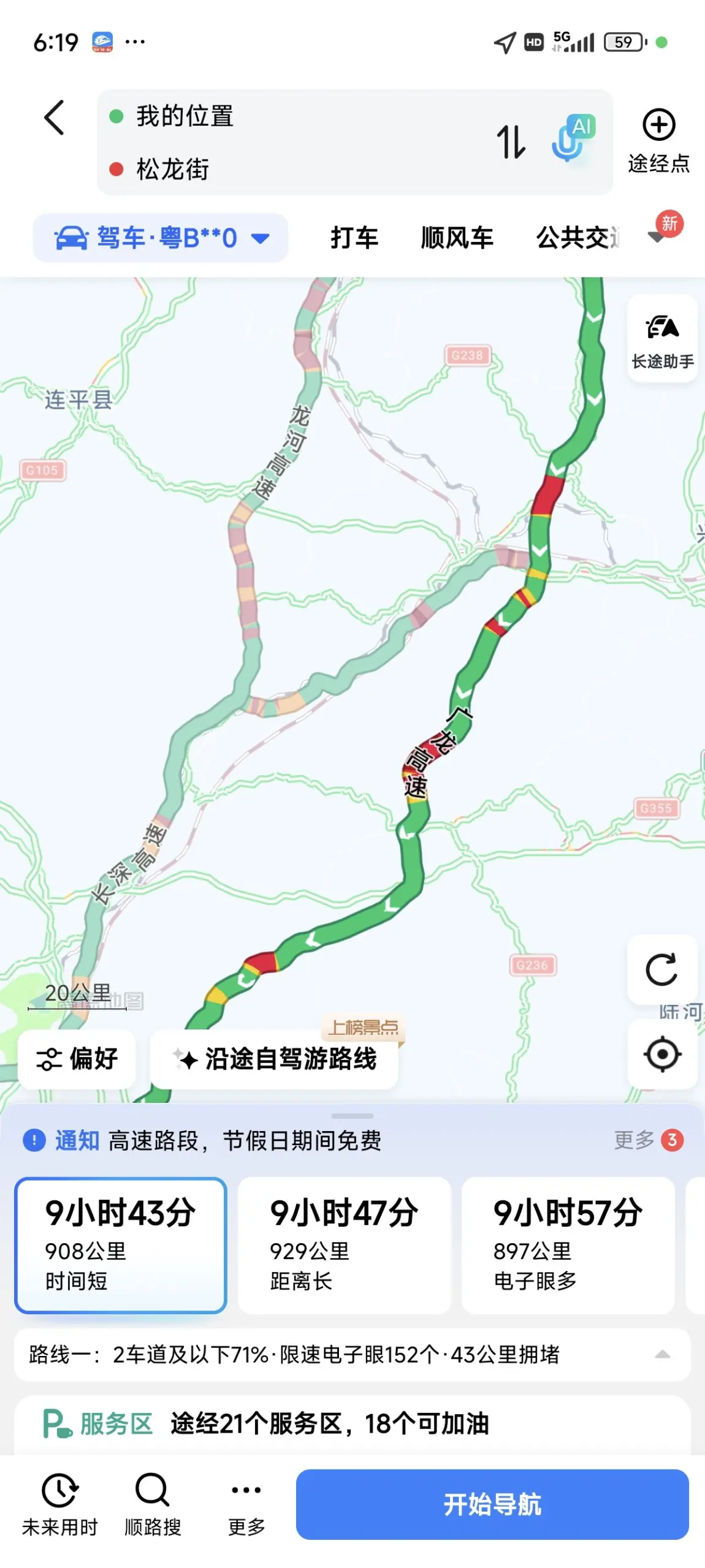Switch to the 顺风车 tab
Image resolution: width=705 pixels, height=1568 pixels.
pos(457,238)
